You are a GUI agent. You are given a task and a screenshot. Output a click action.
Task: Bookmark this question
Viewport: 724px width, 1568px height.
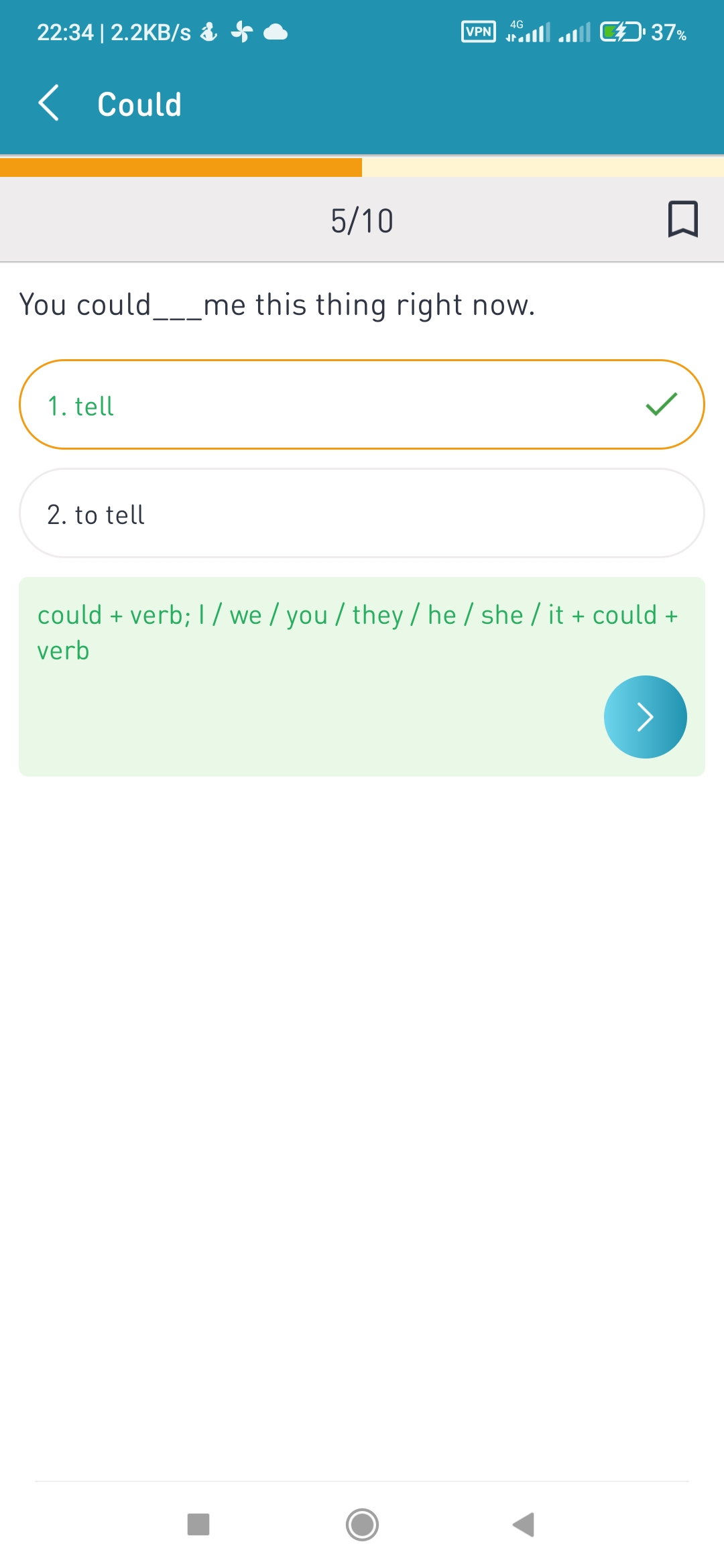click(682, 219)
